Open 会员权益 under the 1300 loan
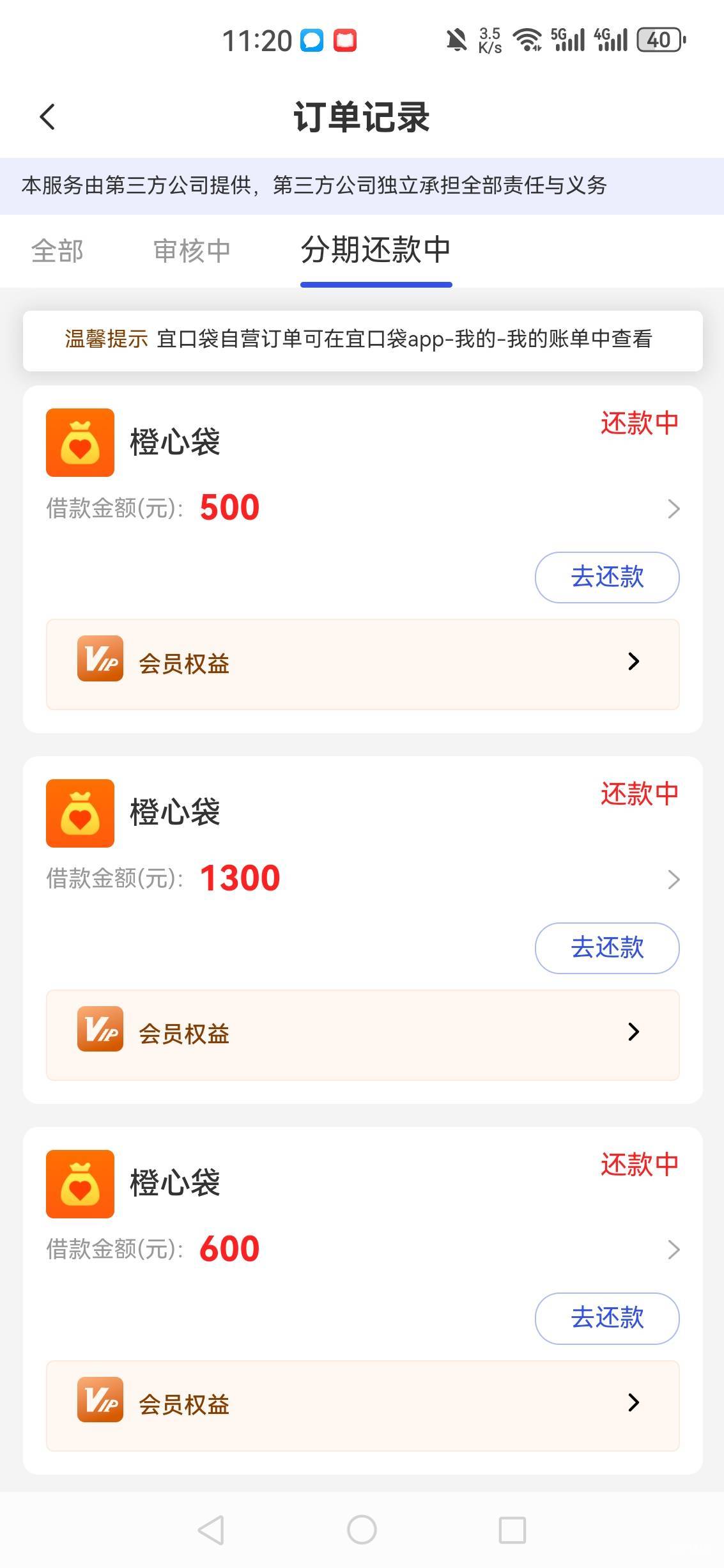 362,1034
